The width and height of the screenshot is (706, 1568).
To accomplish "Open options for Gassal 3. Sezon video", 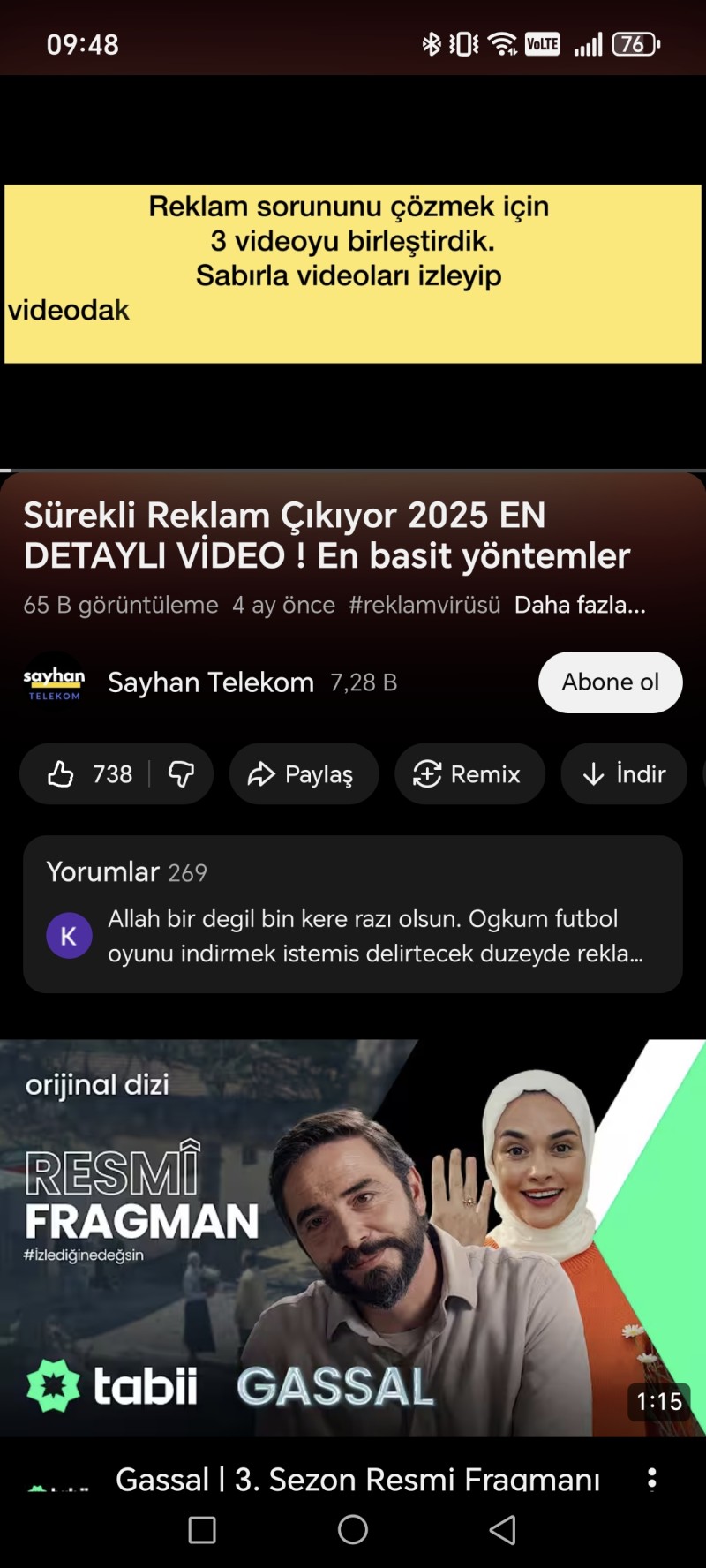I will pyautogui.click(x=652, y=1479).
